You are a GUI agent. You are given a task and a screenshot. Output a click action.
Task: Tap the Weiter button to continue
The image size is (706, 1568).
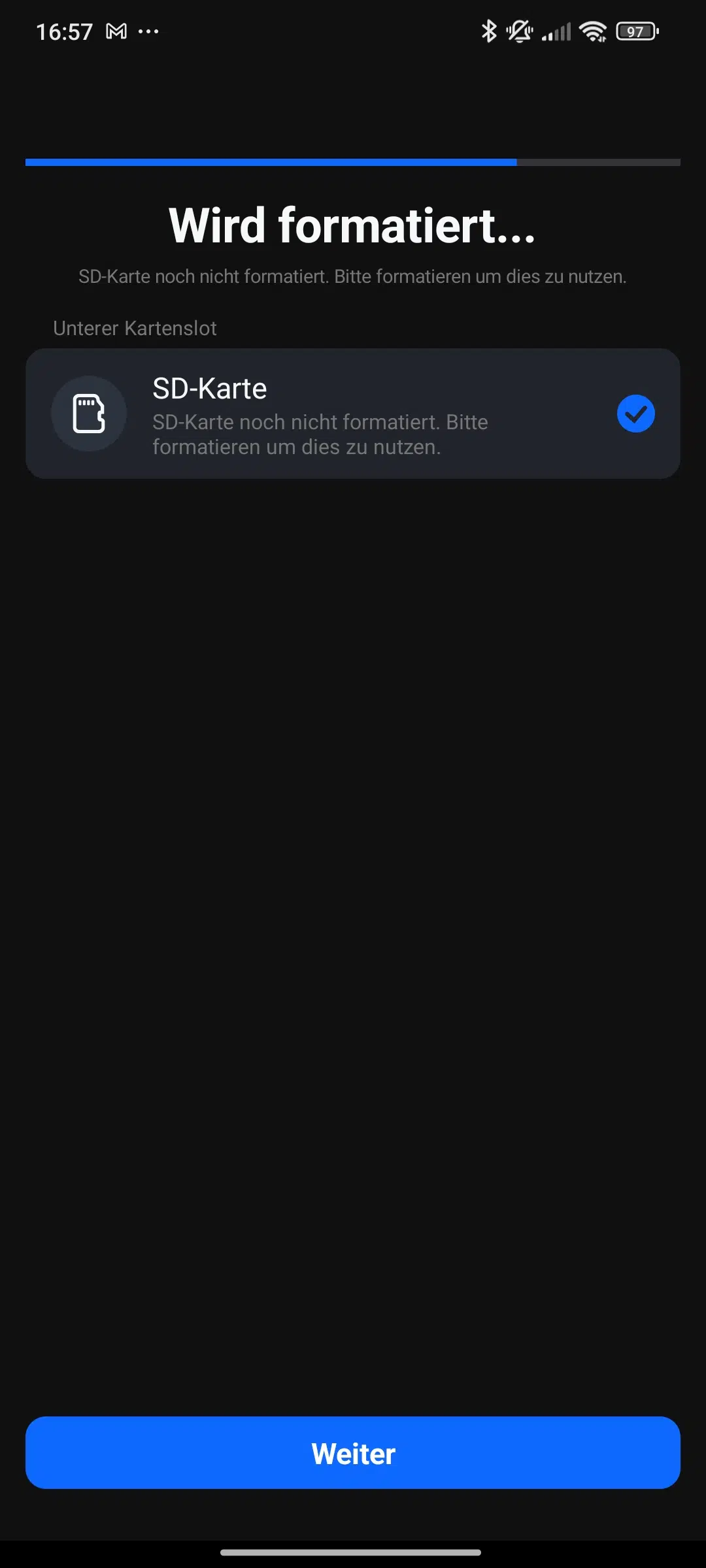coord(353,1453)
